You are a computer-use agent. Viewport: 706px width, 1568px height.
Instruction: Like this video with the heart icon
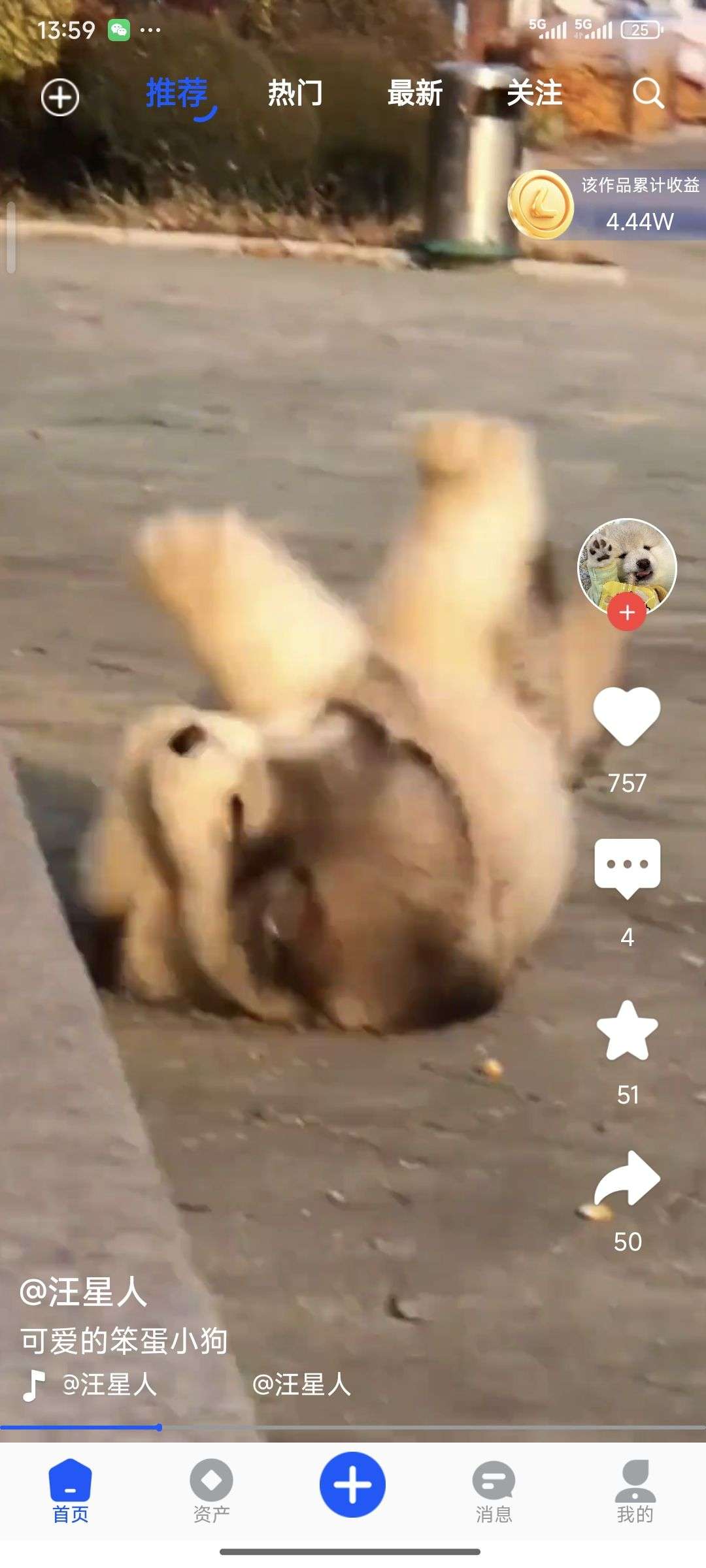coord(627,717)
